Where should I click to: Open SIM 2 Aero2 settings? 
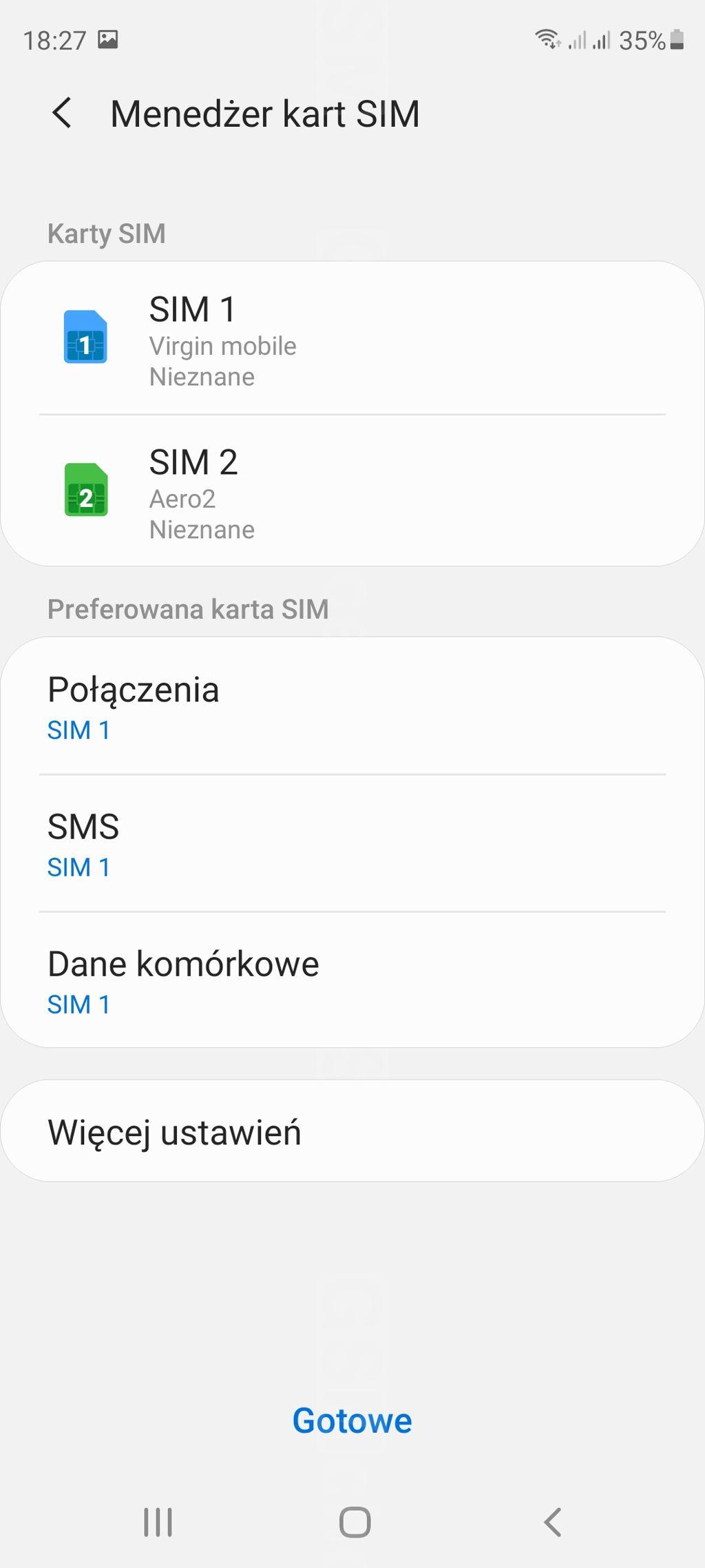point(351,492)
